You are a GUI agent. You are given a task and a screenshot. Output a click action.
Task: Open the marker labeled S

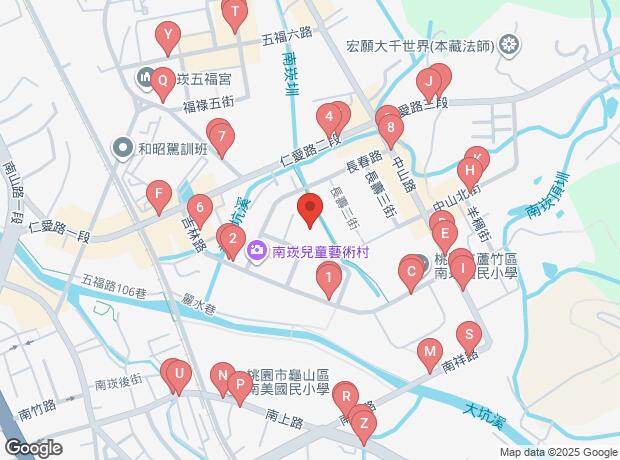[x=466, y=335]
